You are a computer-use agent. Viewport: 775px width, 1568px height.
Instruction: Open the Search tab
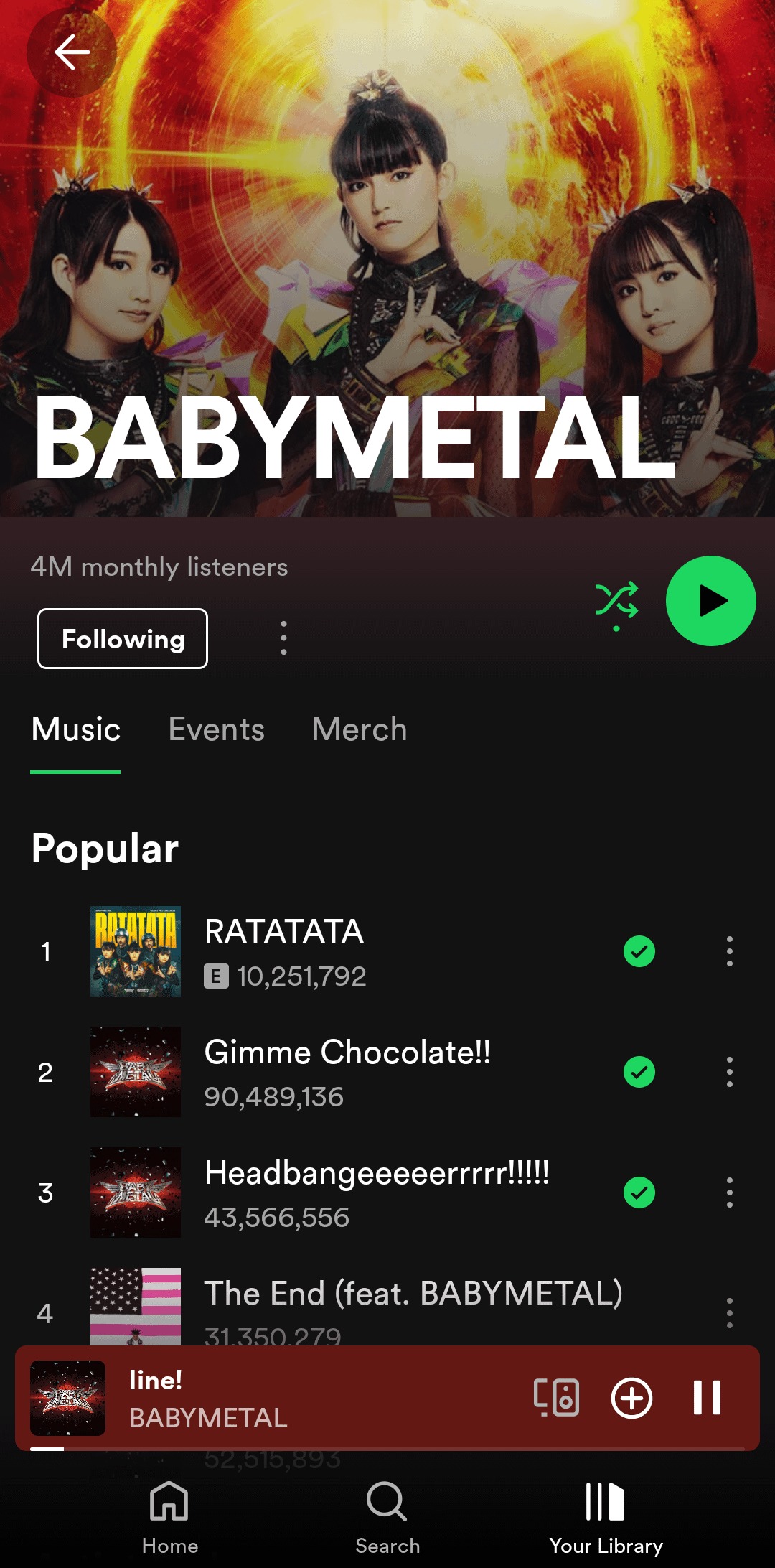click(x=387, y=1516)
